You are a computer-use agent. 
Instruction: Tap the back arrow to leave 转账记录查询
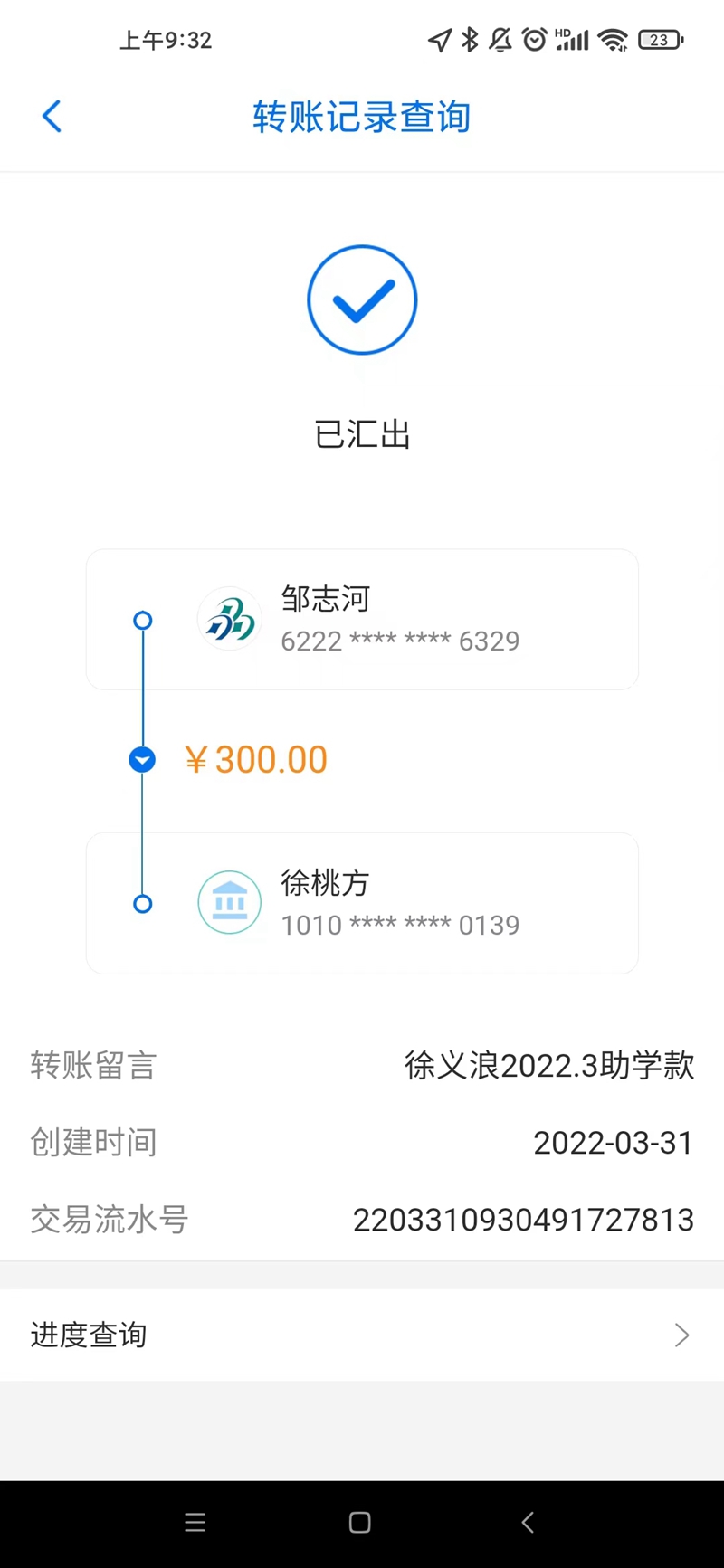click(52, 116)
